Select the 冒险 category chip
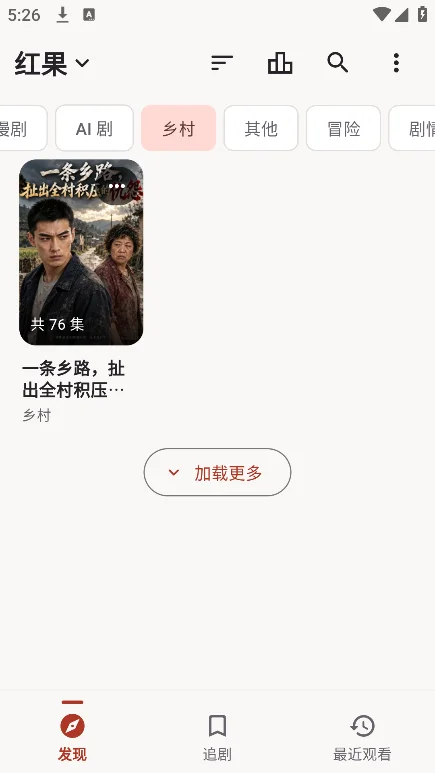 [343, 128]
